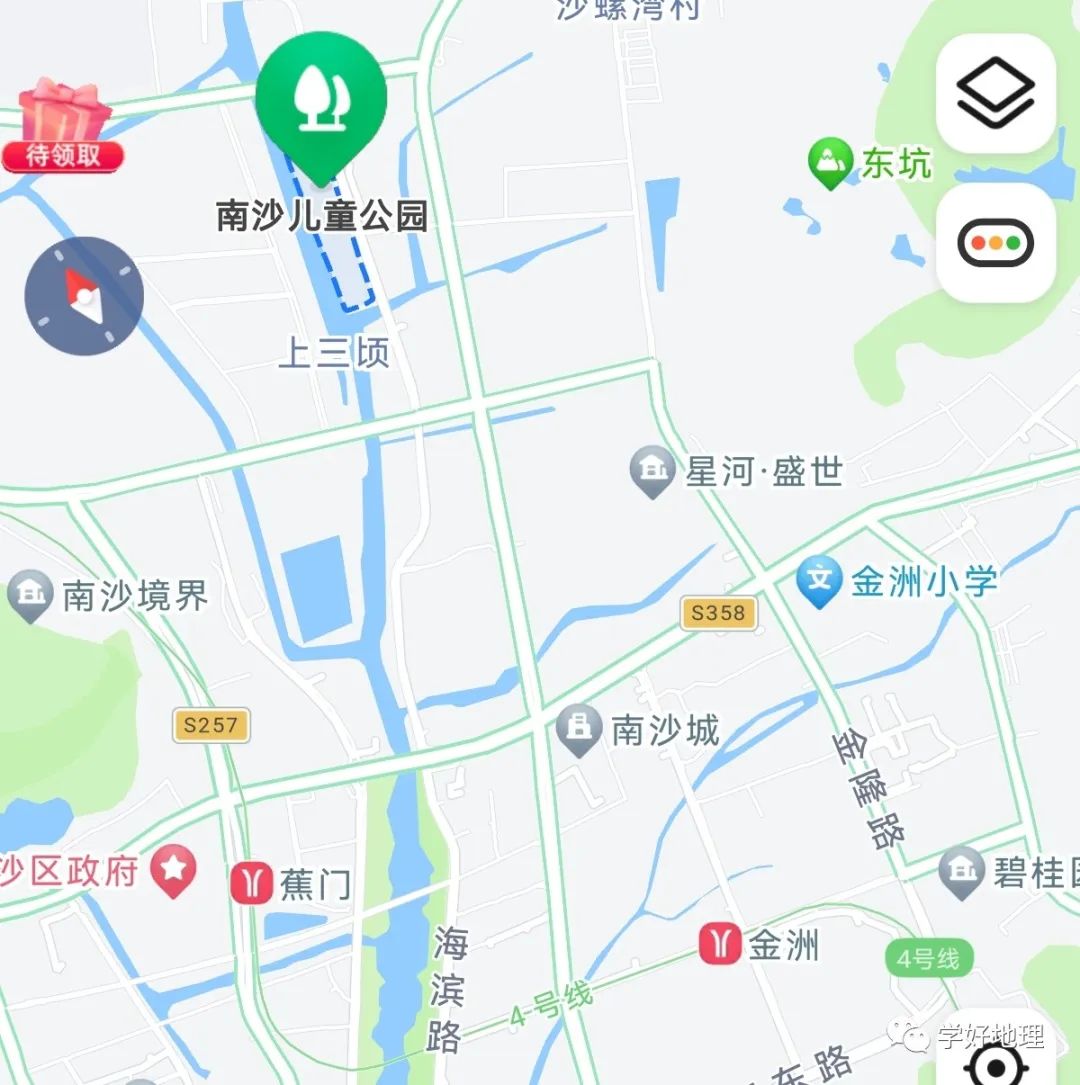The width and height of the screenshot is (1080, 1085).
Task: Toggle the traffic conditions button
Action: (995, 243)
